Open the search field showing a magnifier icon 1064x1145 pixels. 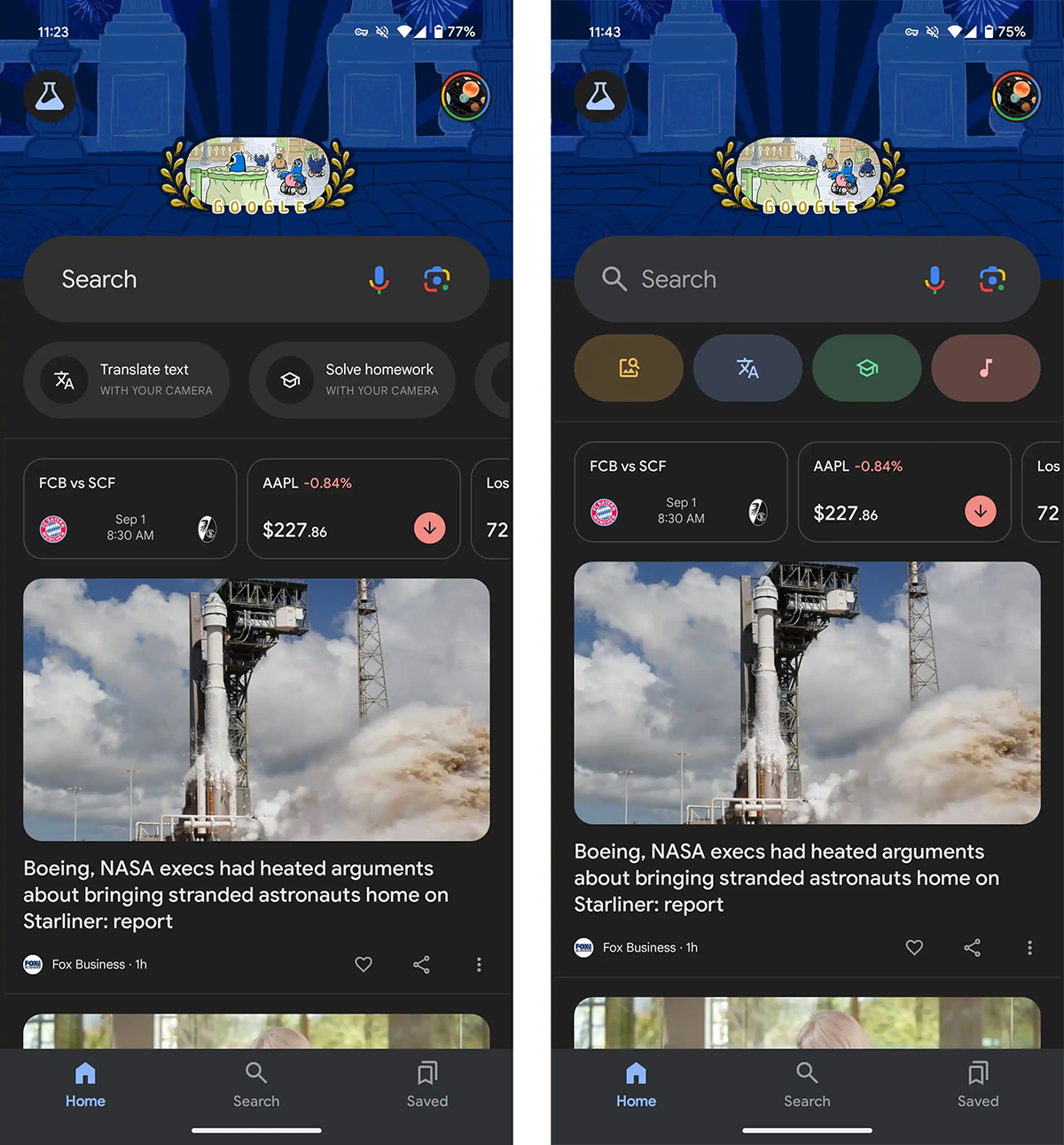[x=754, y=279]
